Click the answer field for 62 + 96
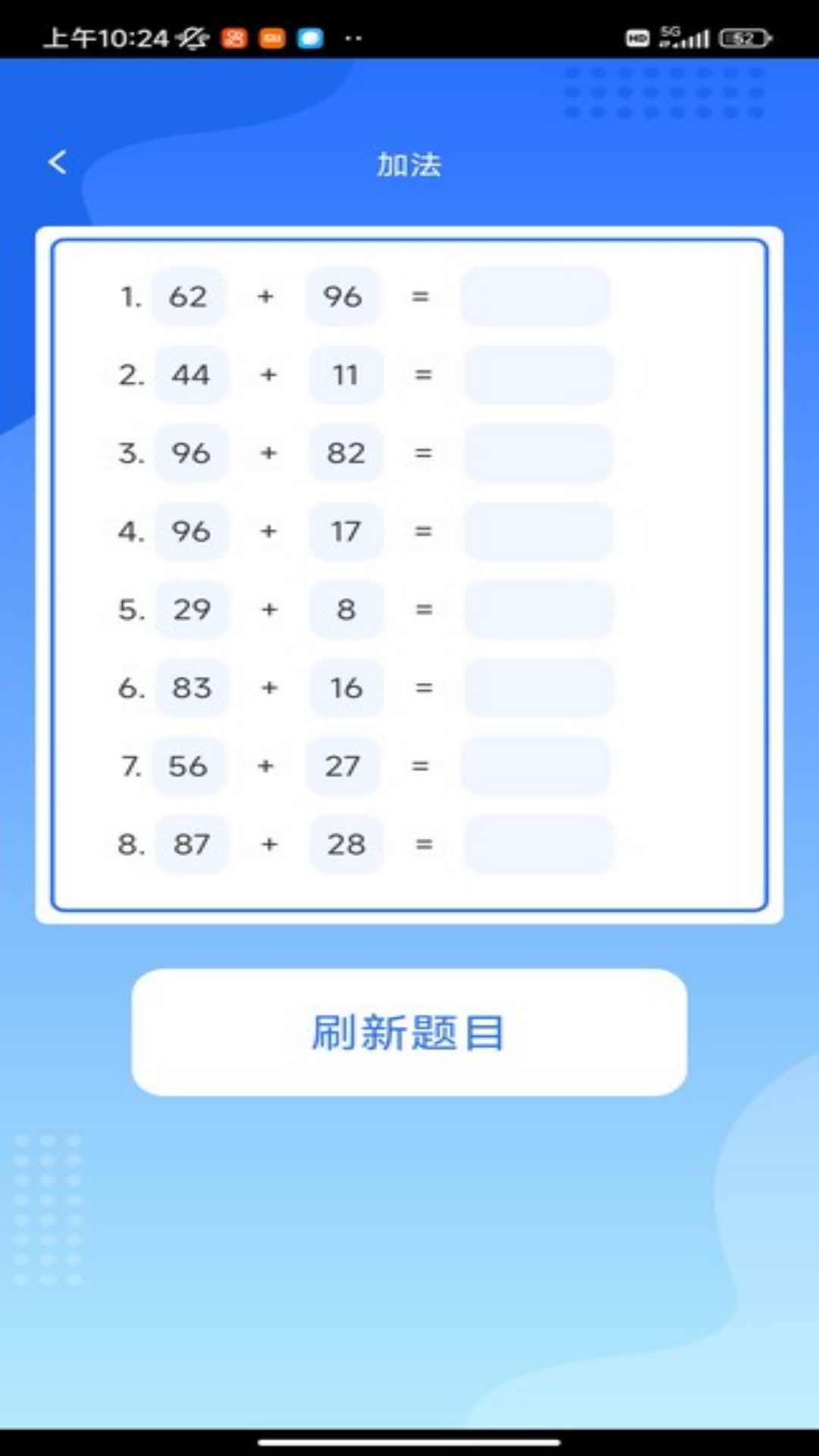 [x=537, y=297]
